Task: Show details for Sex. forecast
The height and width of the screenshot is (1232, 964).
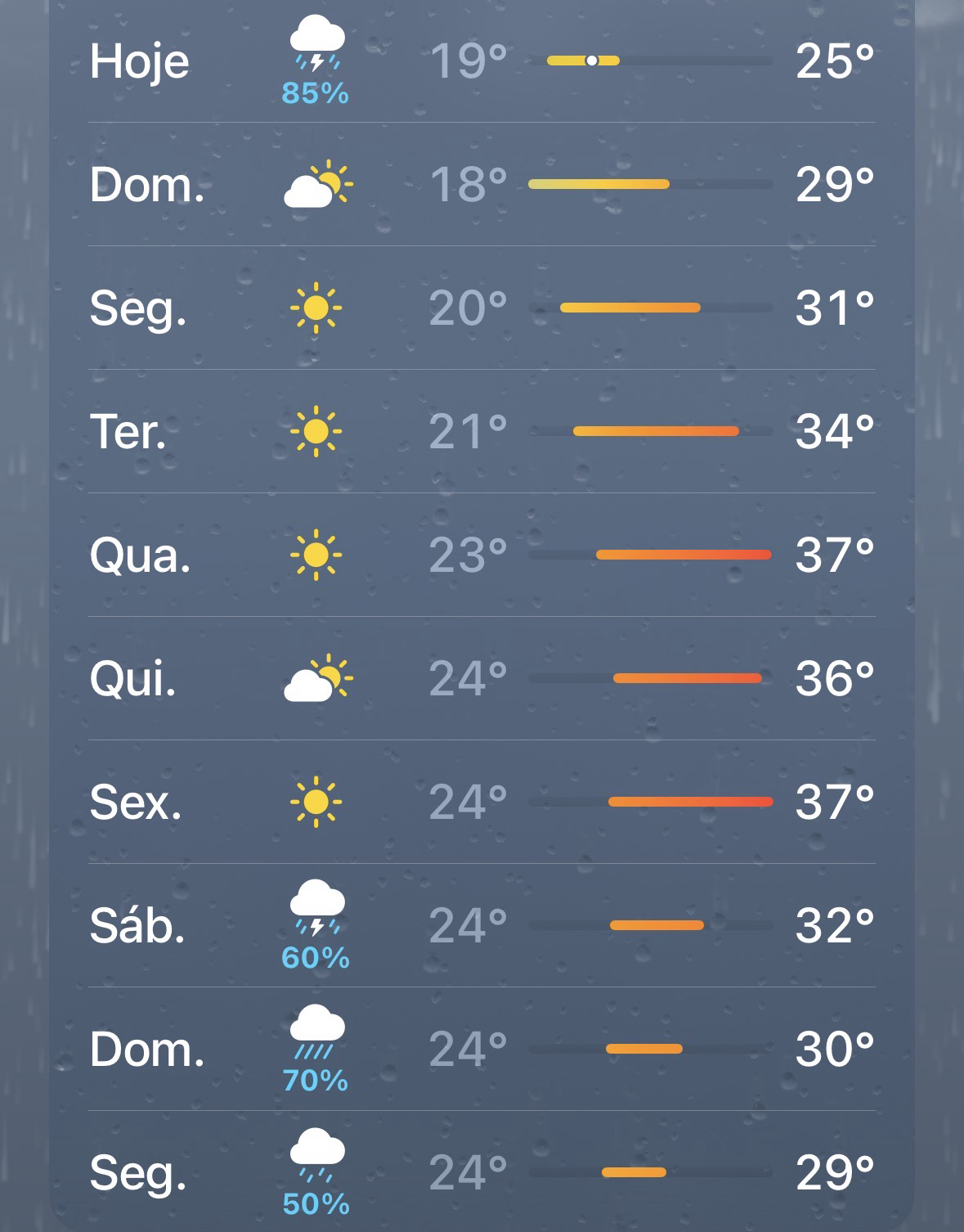Action: tap(482, 803)
